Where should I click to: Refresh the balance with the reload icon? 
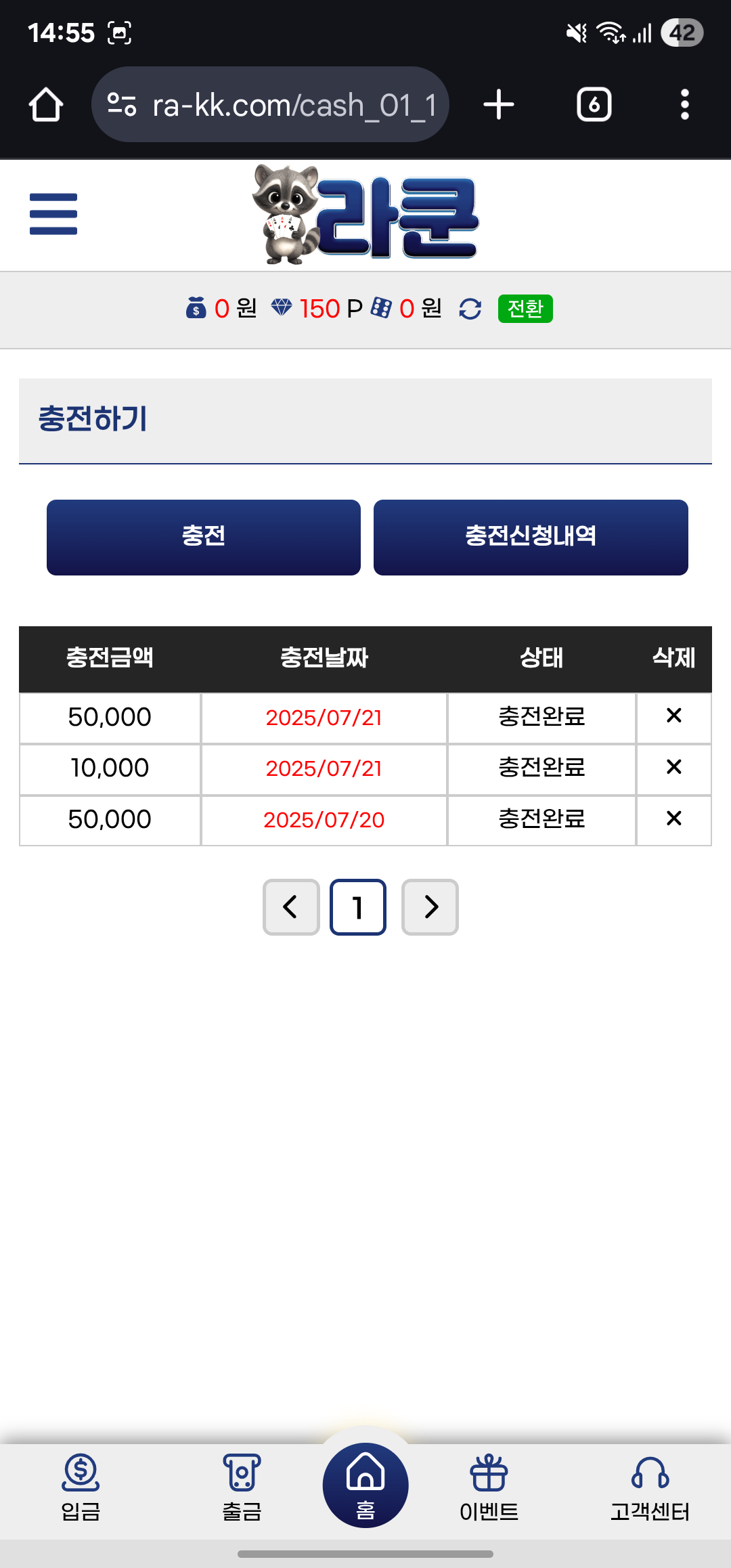click(470, 309)
